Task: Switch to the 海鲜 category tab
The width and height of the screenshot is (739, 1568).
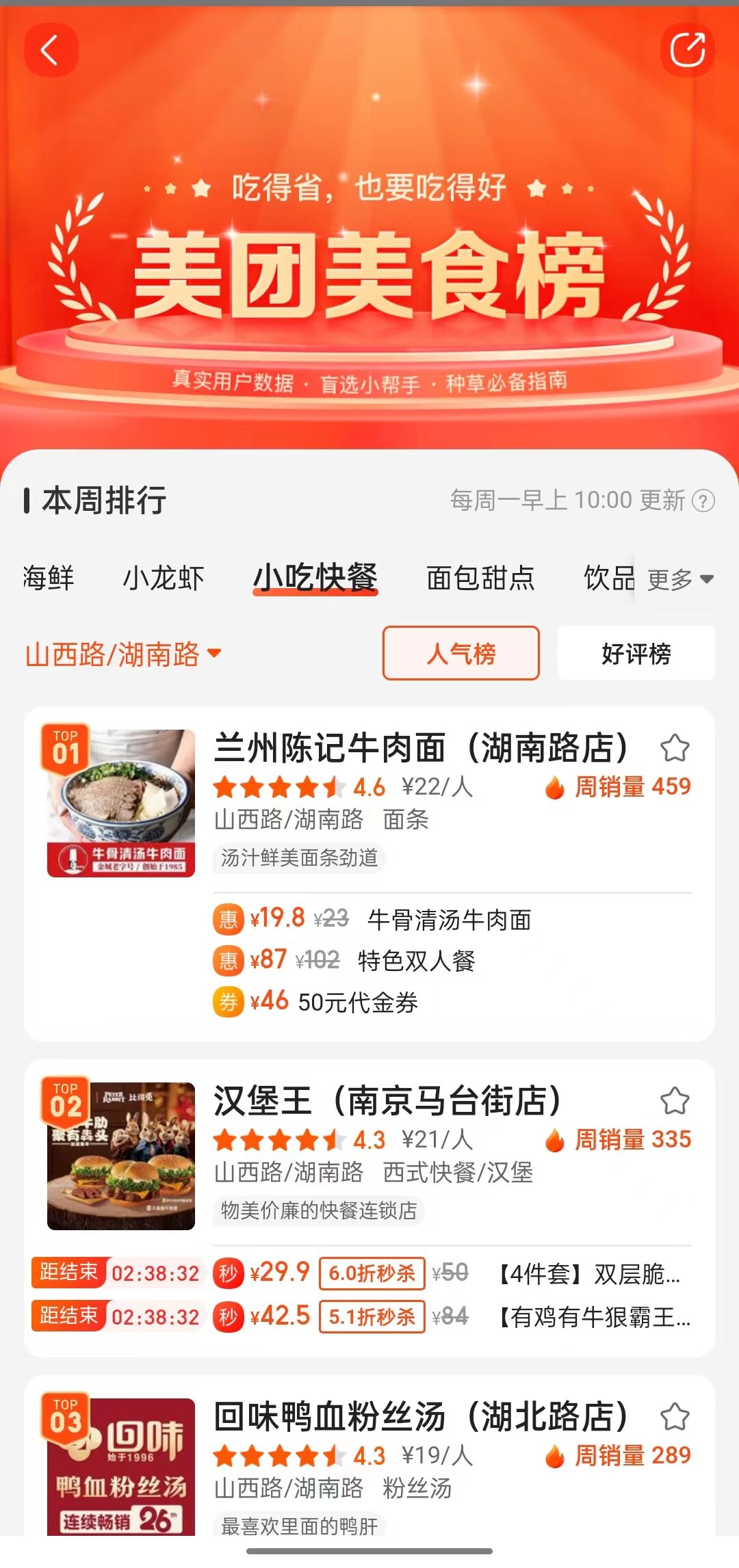Action: pos(48,579)
